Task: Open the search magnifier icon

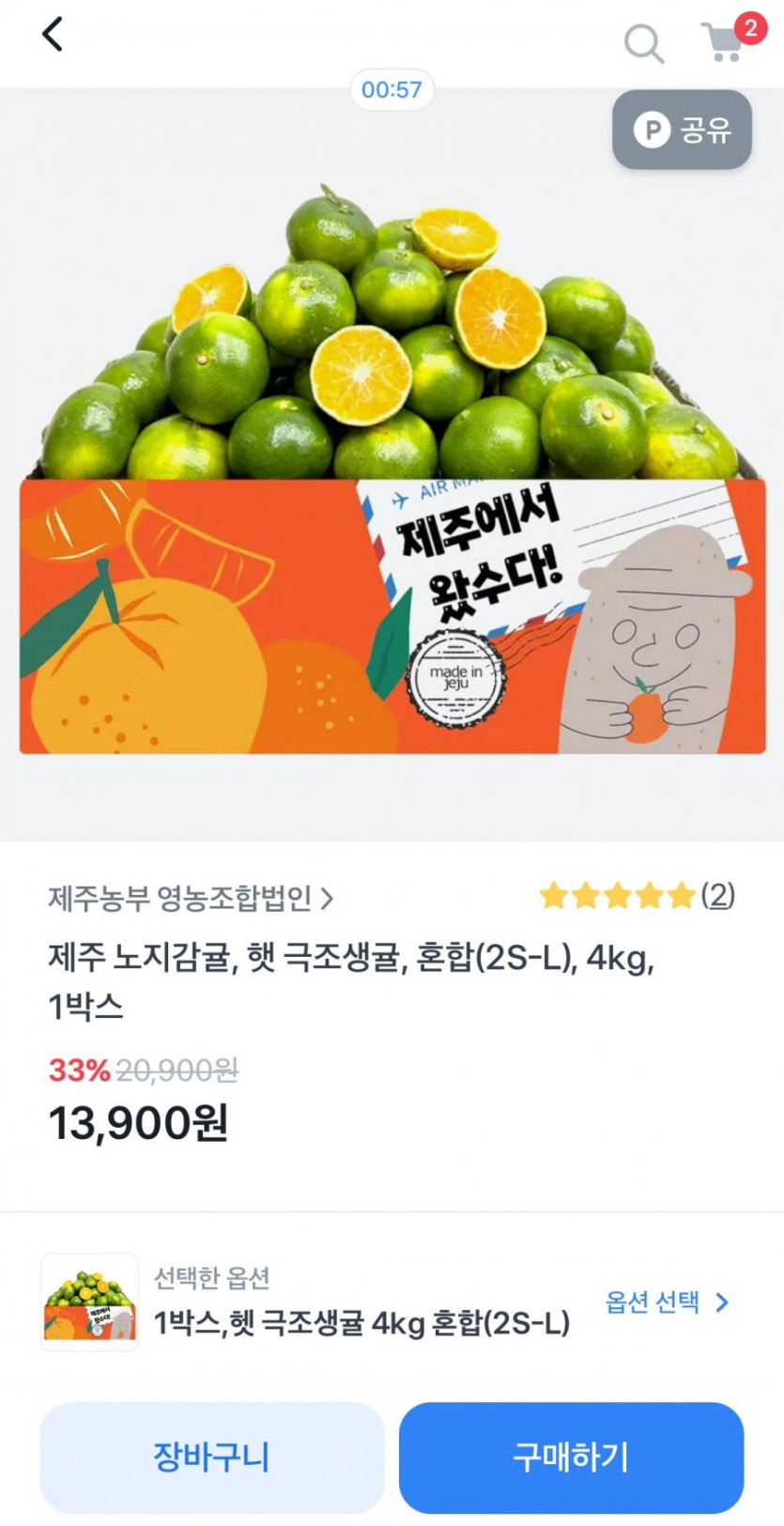Action: point(643,43)
